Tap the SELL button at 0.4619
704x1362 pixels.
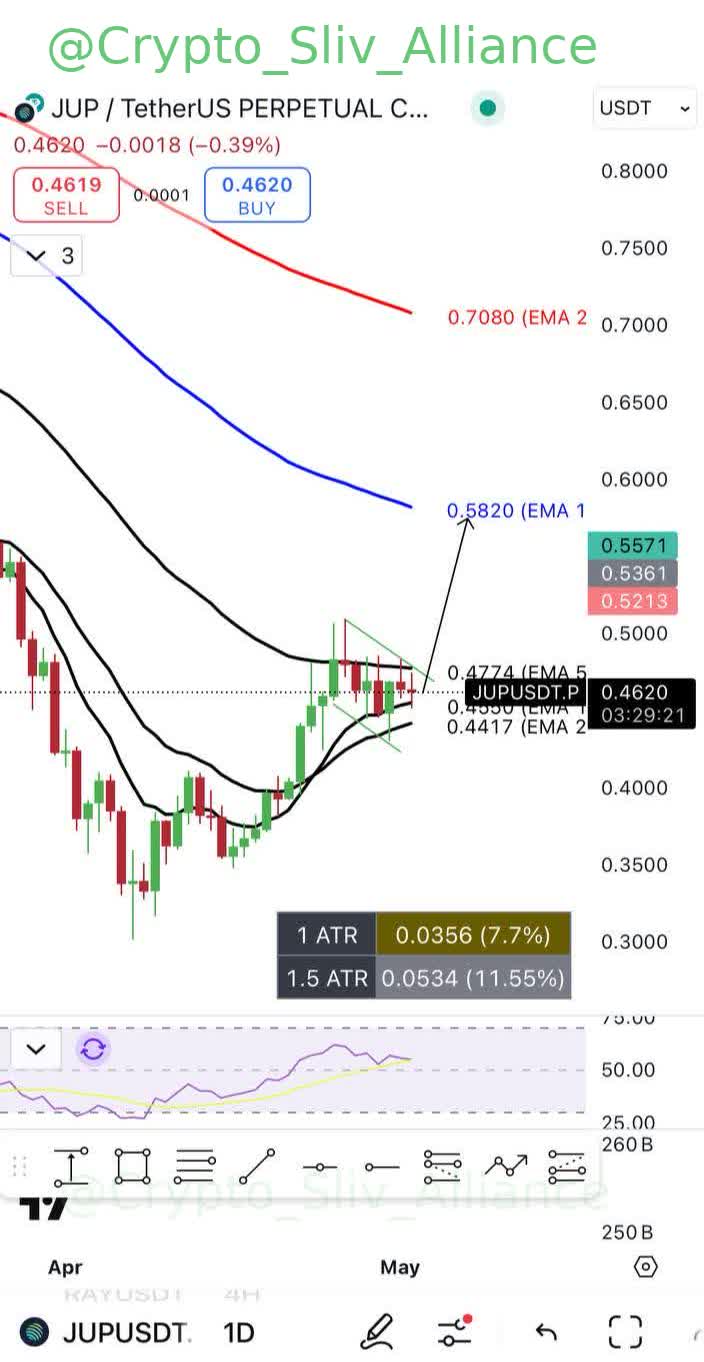click(65, 195)
